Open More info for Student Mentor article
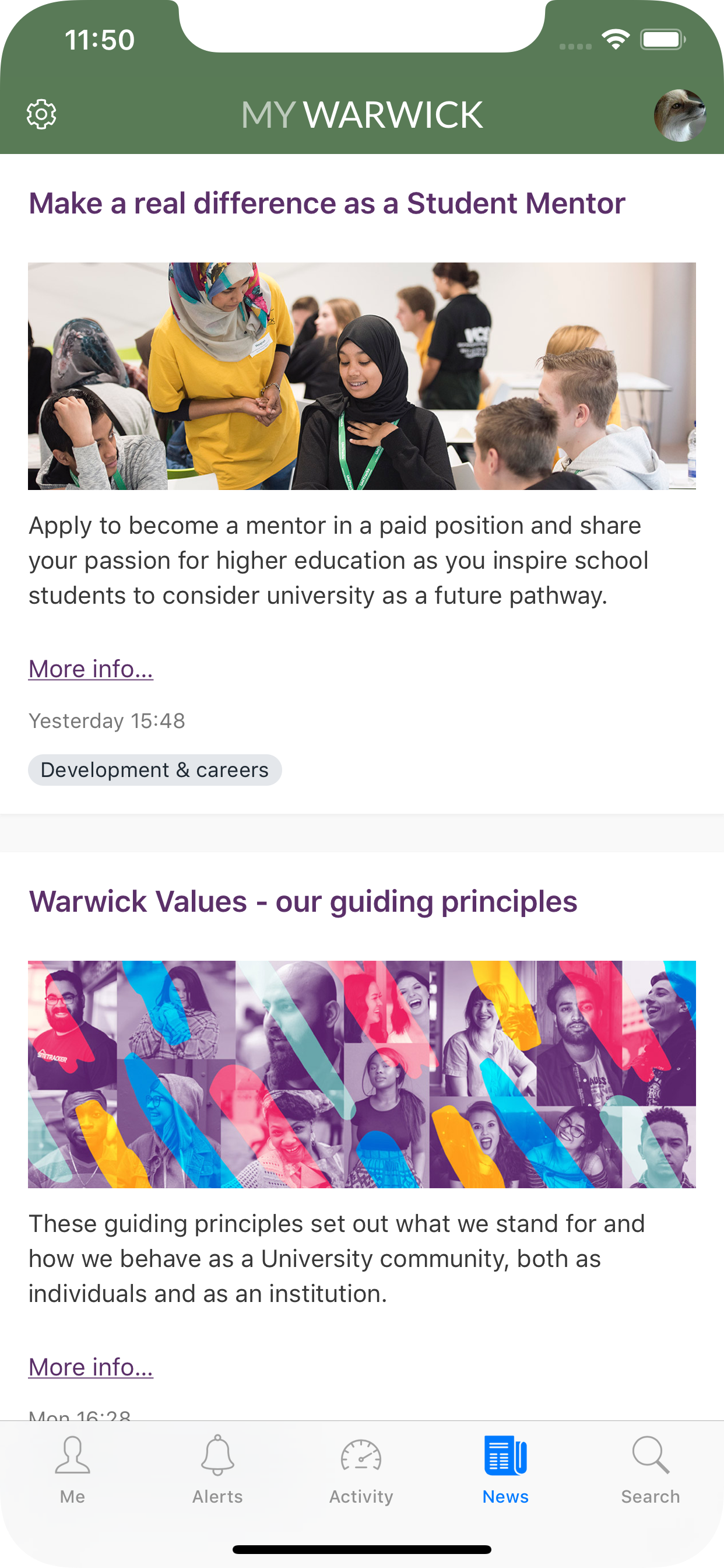Viewport: 724px width, 1568px height. [91, 669]
